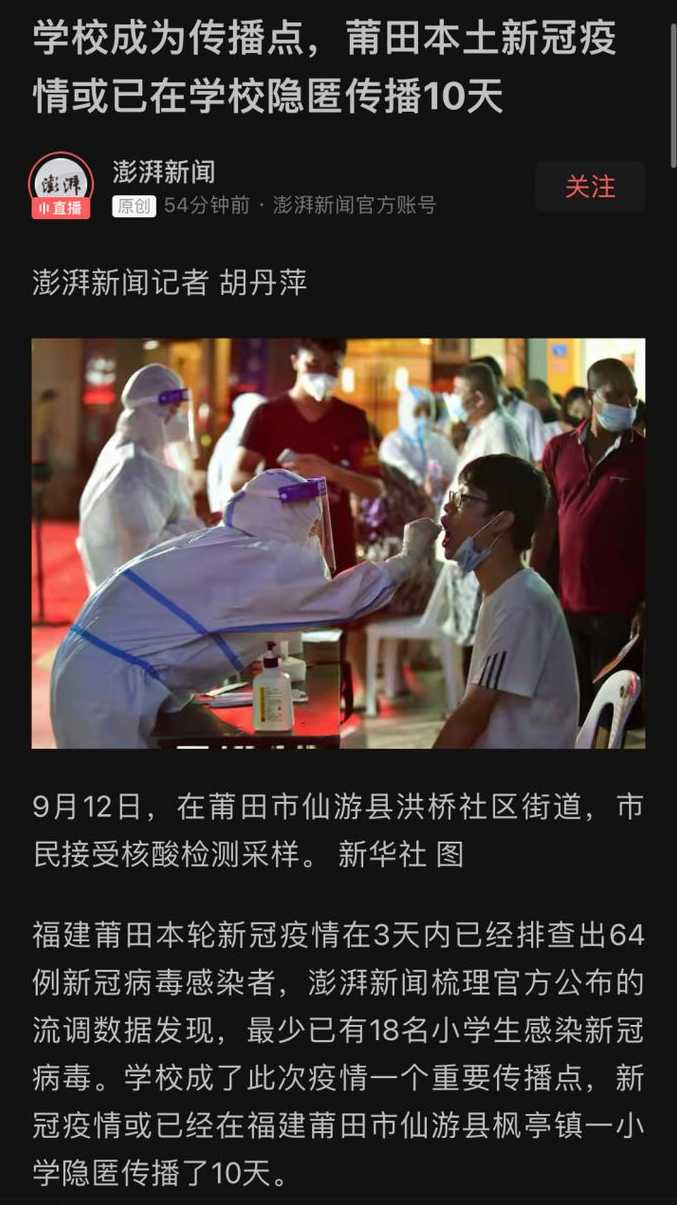The width and height of the screenshot is (677, 1205).
Task: View the nucleic acid testing photo full screen
Action: pos(338,543)
